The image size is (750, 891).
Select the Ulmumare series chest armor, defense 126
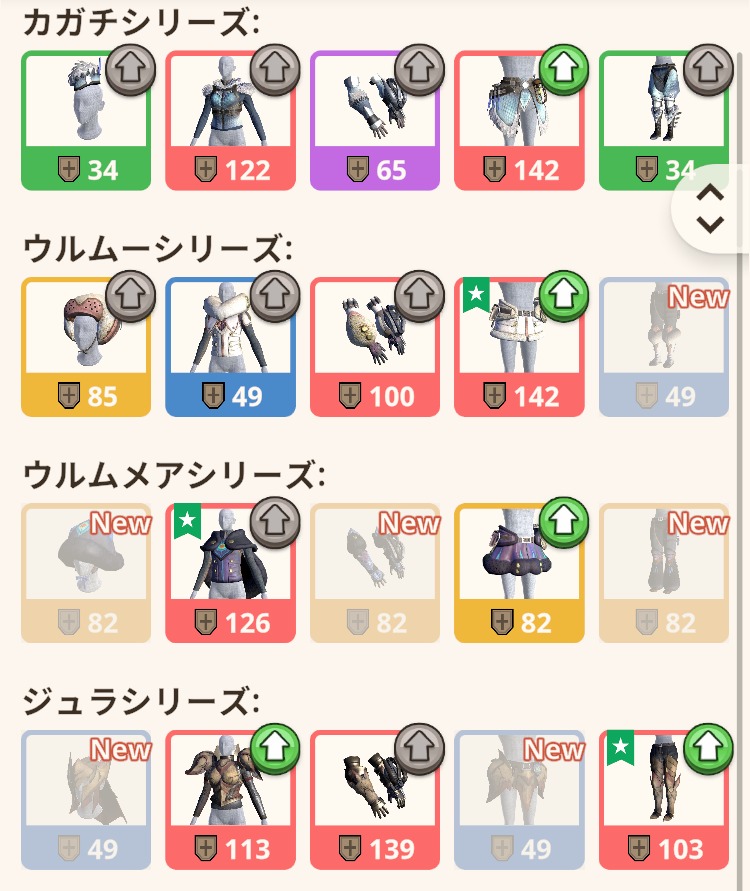tap(230, 573)
